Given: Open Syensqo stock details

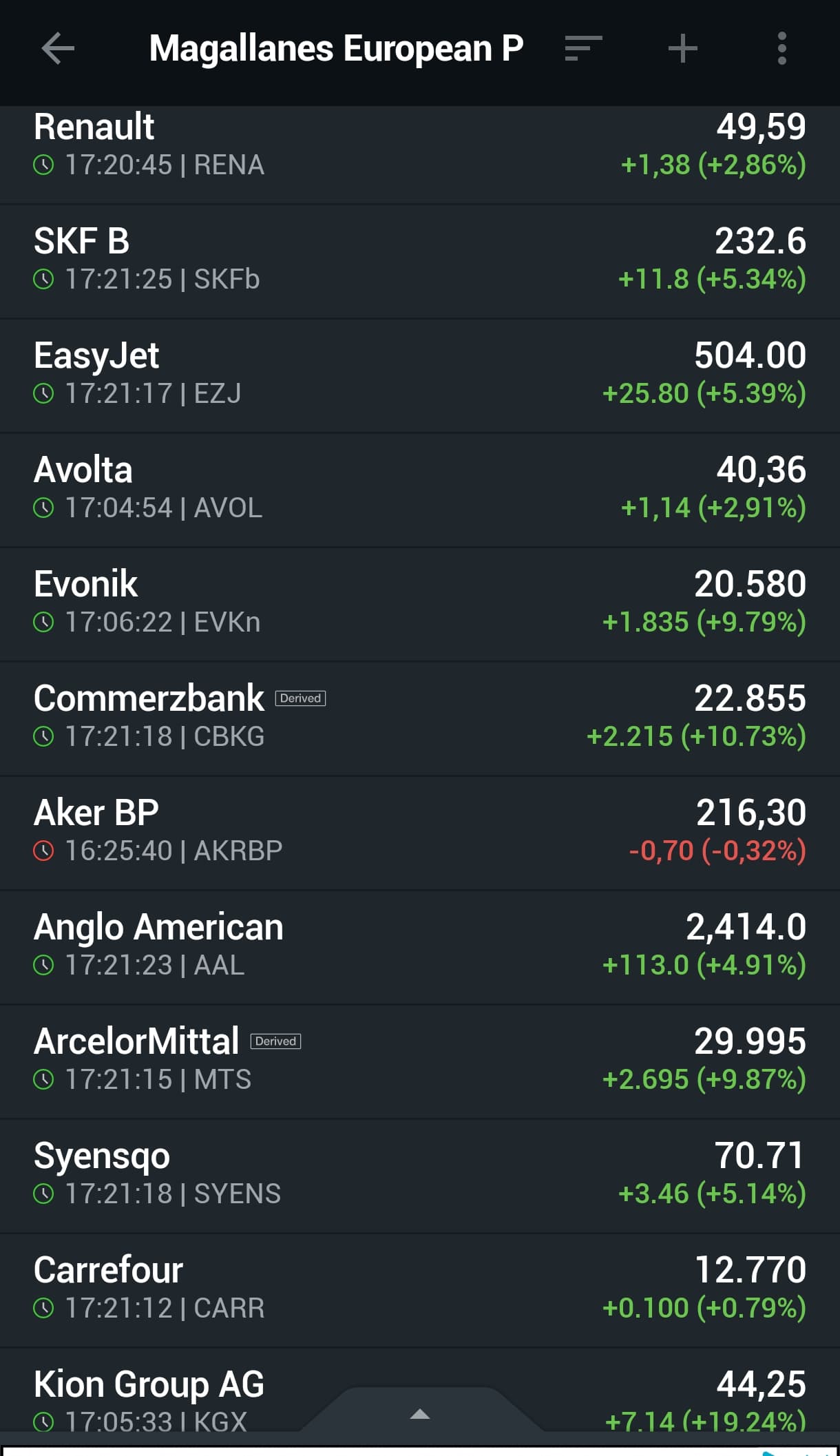Looking at the screenshot, I should tap(420, 1176).
